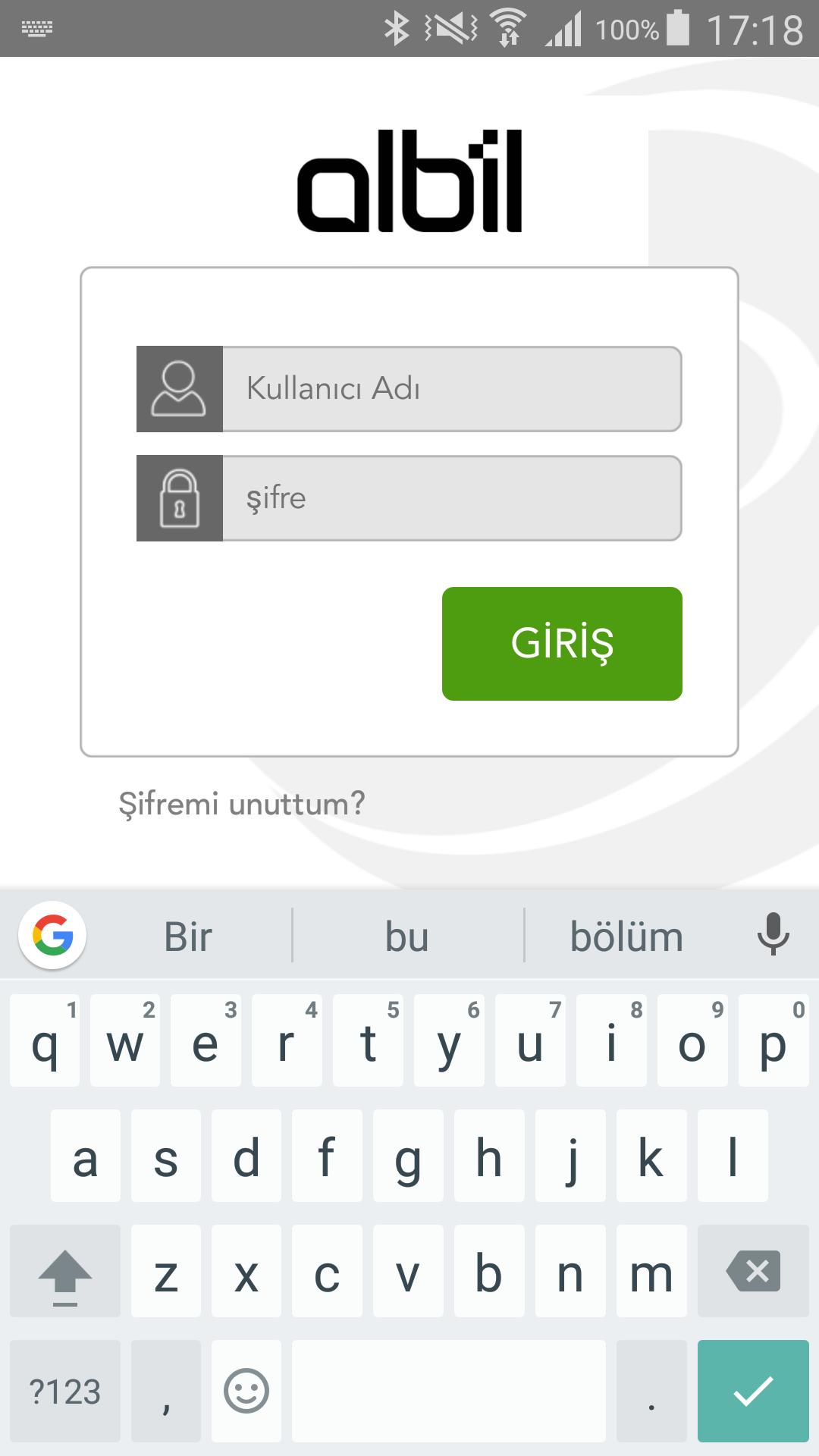Image resolution: width=819 pixels, height=1456 pixels.
Task: Focus the Kullanıcı Adı username field
Action: pyautogui.click(x=452, y=389)
